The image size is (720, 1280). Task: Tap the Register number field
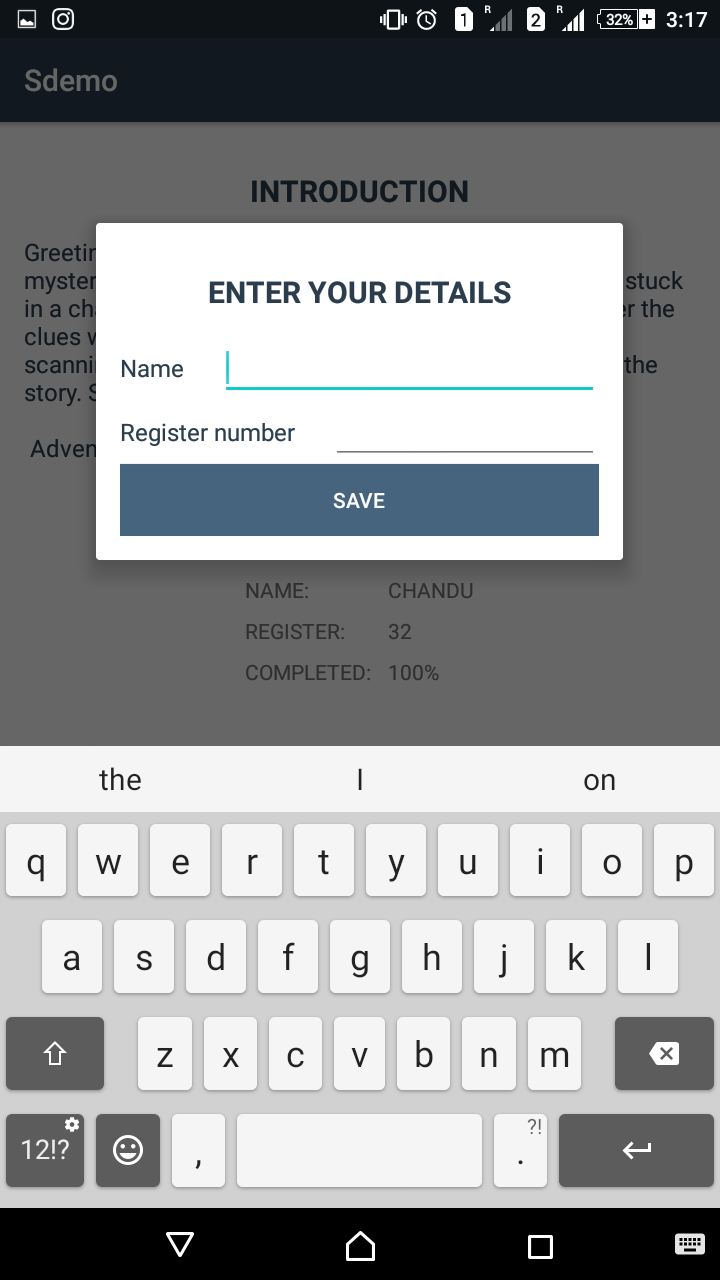[x=465, y=432]
